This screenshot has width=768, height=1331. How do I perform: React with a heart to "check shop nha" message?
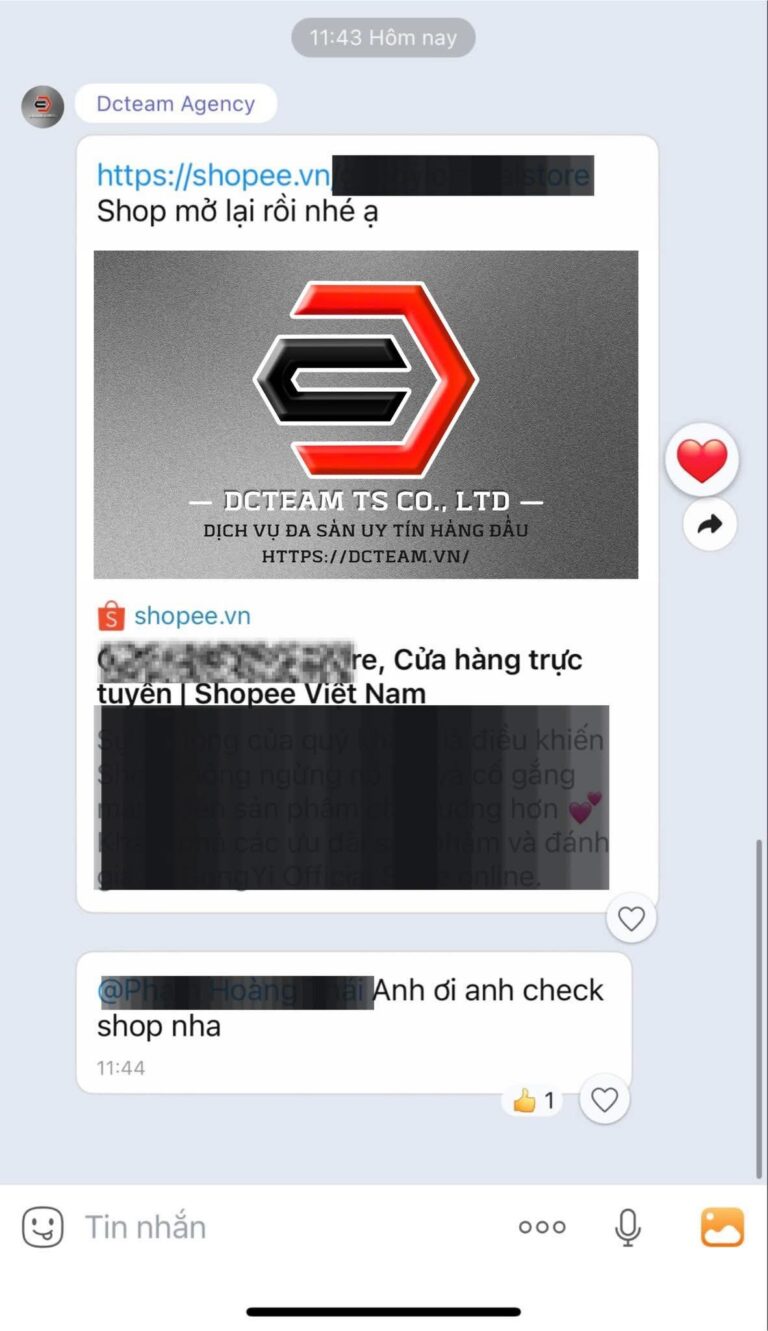pyautogui.click(x=604, y=1100)
